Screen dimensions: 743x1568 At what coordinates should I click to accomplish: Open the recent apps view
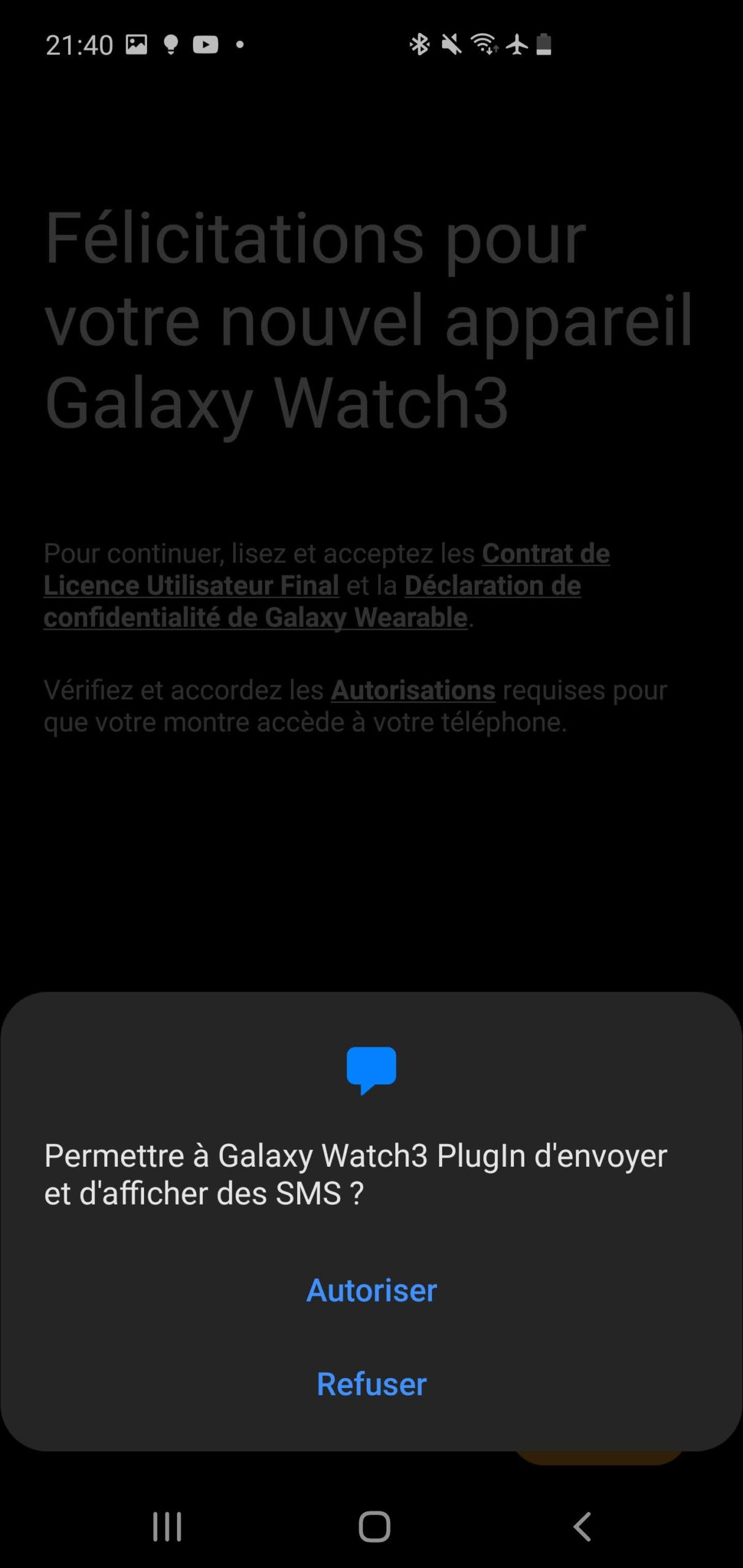click(167, 1526)
